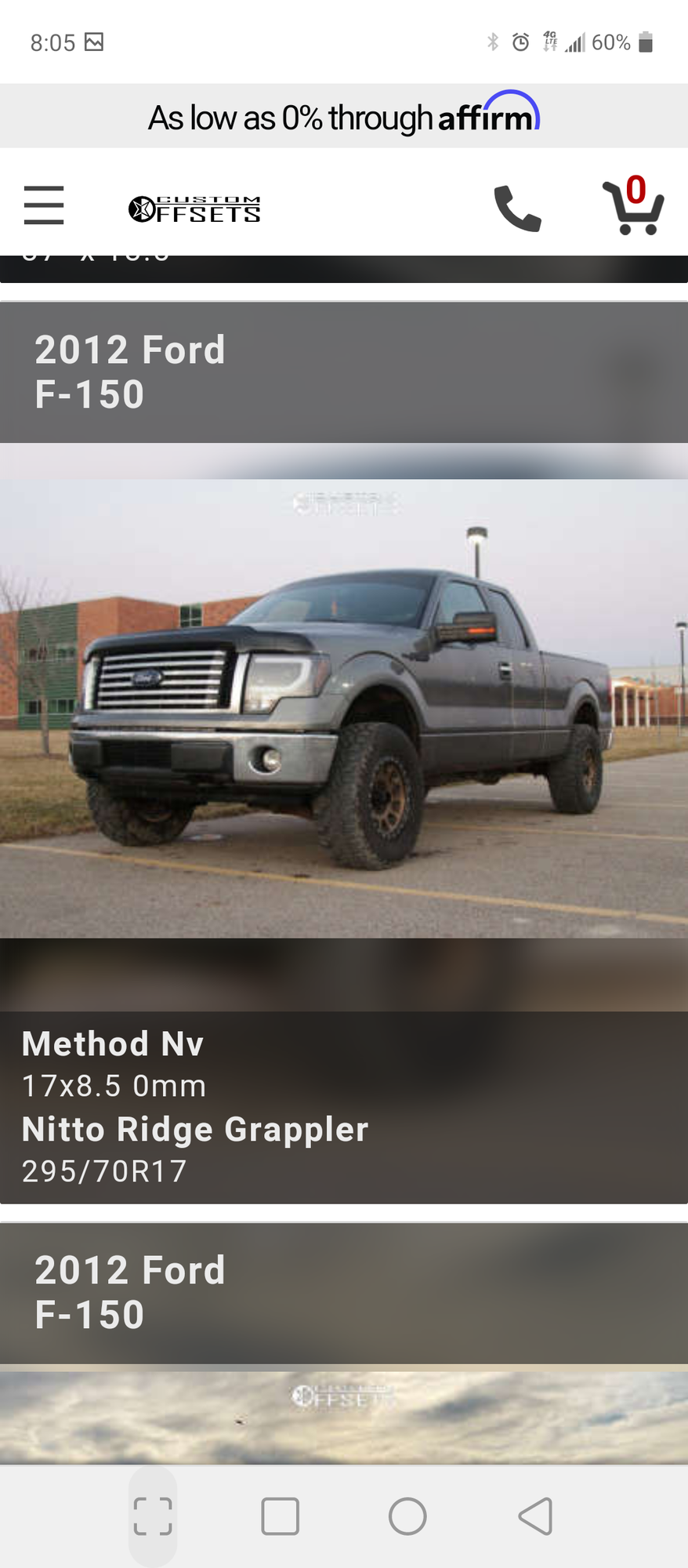The height and width of the screenshot is (1568, 688).
Task: Open the shopping cart
Action: (632, 210)
